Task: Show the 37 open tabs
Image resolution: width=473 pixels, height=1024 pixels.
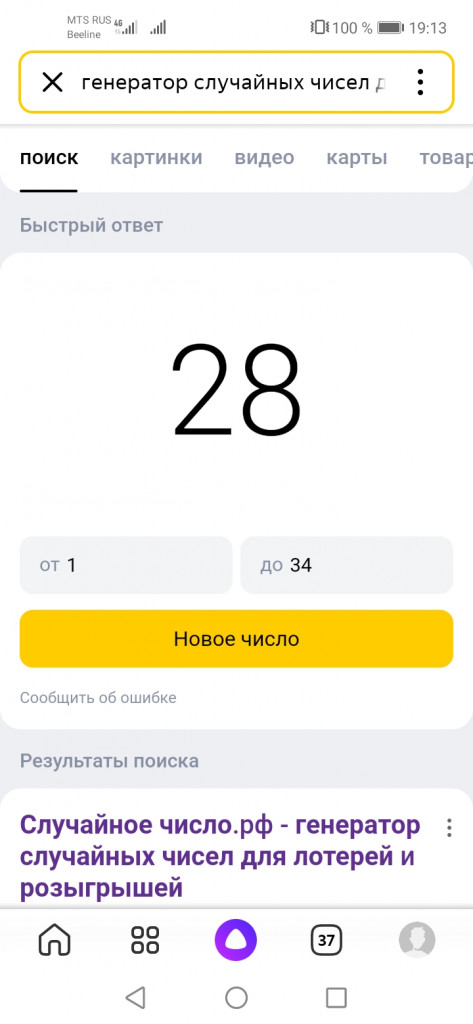Action: pos(327,941)
